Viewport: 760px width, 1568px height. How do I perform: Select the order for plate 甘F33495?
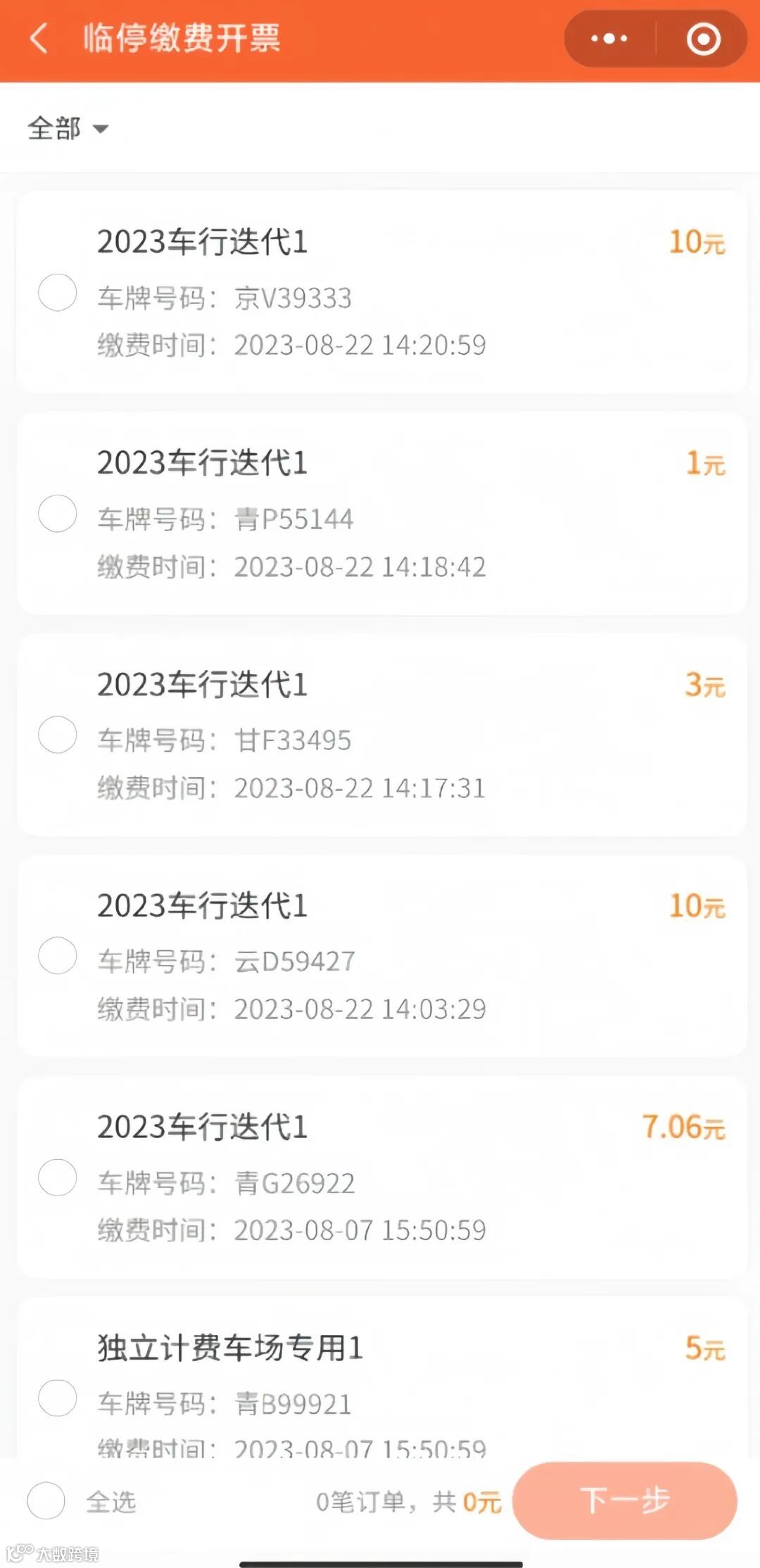point(57,735)
